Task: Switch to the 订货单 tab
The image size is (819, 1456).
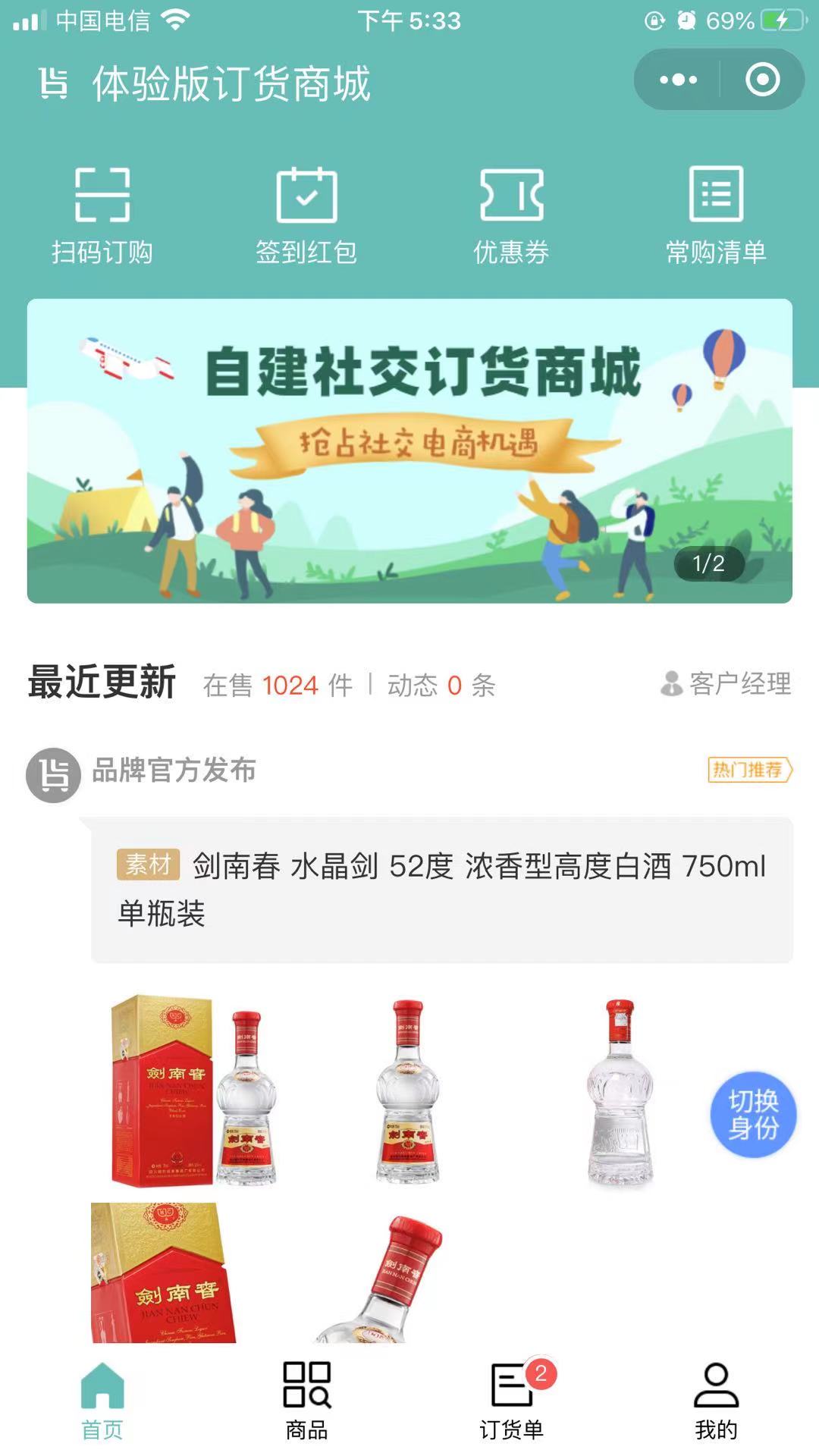Action: 511,1401
